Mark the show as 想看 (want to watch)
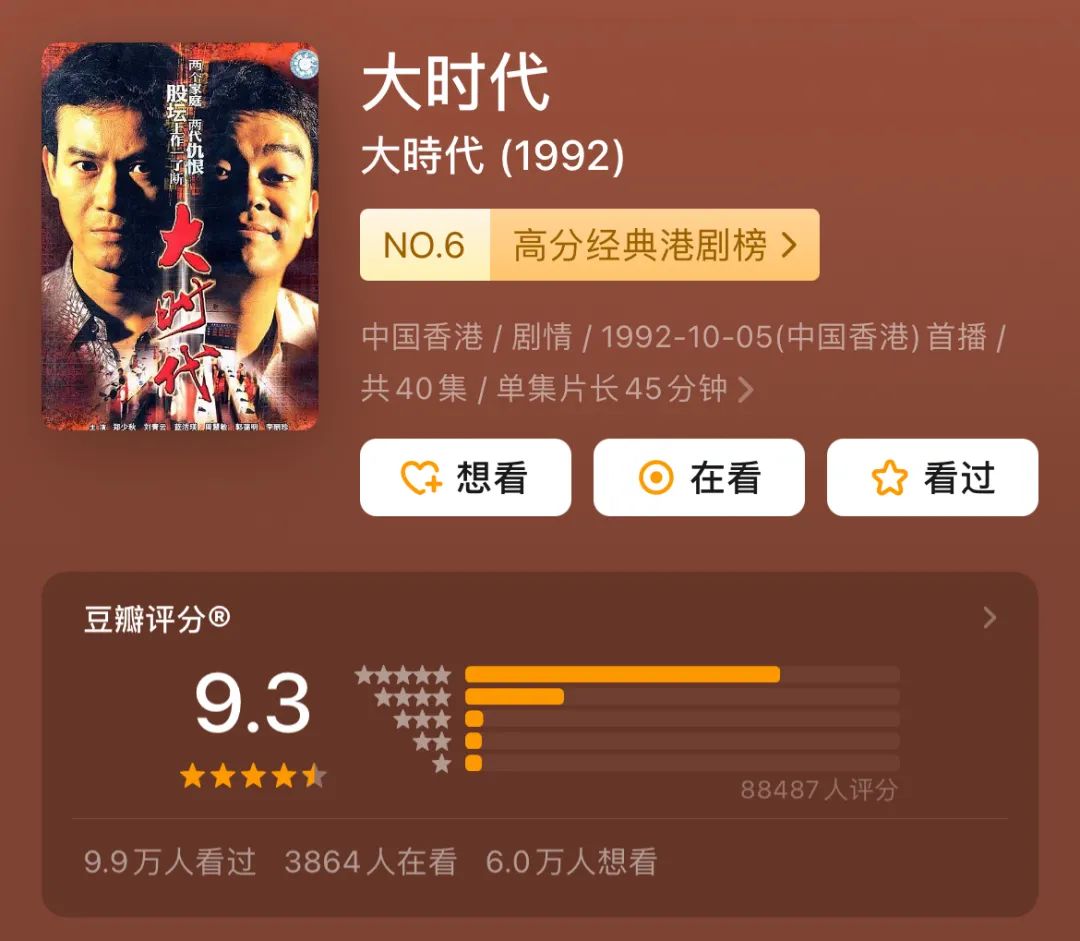The height and width of the screenshot is (941, 1080). (x=465, y=478)
